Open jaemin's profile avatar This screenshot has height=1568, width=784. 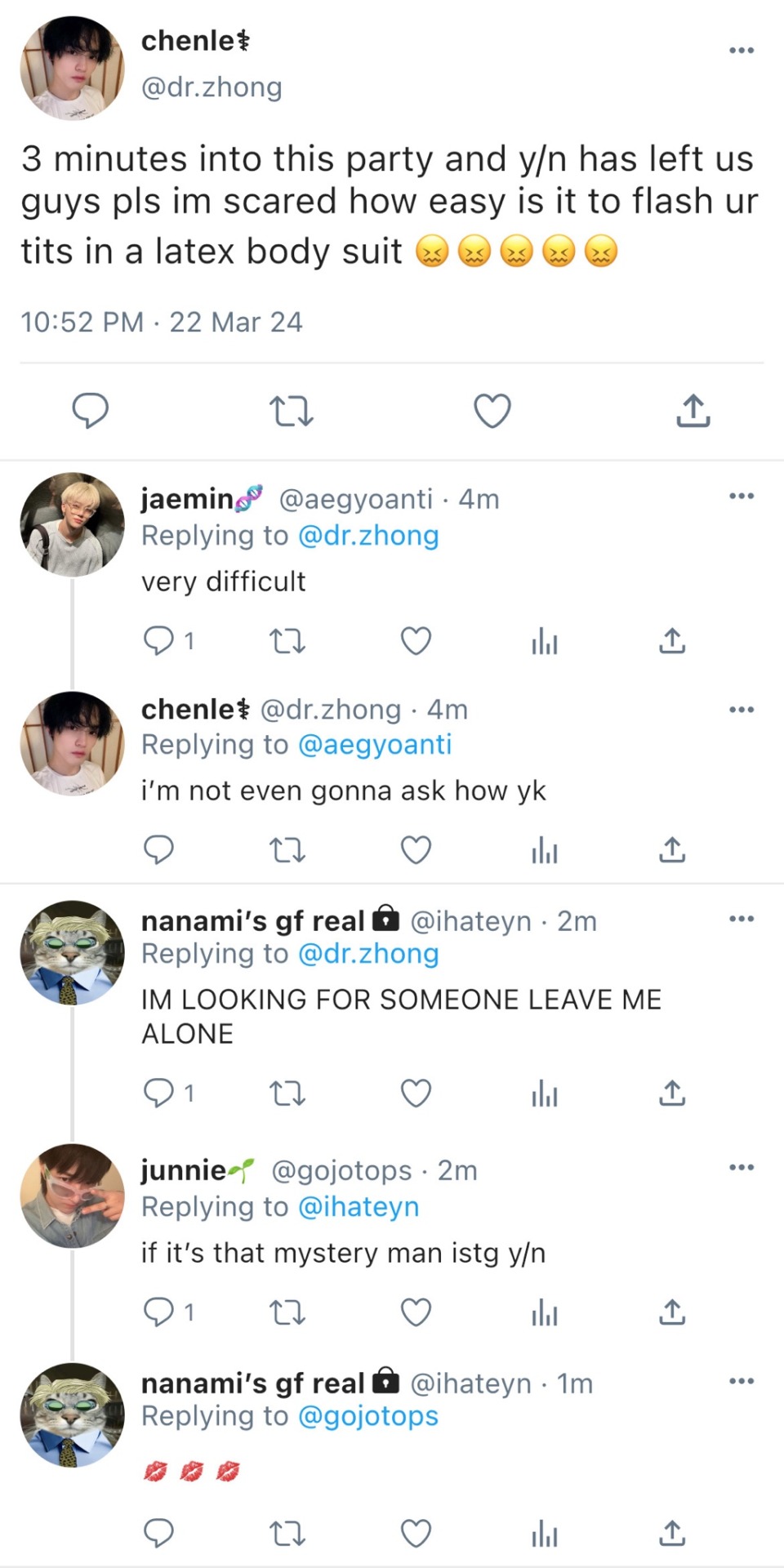72,524
